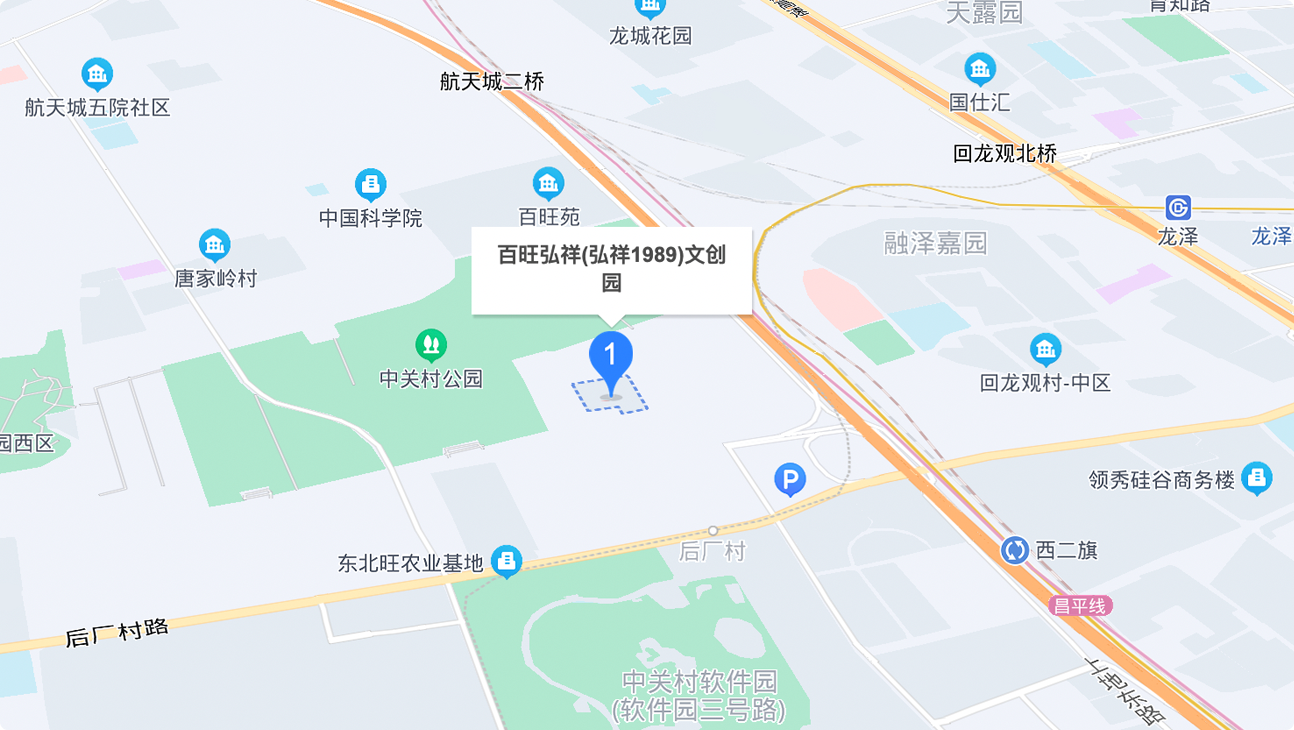1294x730 pixels.
Task: Open the 航天城五院社区 marker
Action: click(x=97, y=74)
